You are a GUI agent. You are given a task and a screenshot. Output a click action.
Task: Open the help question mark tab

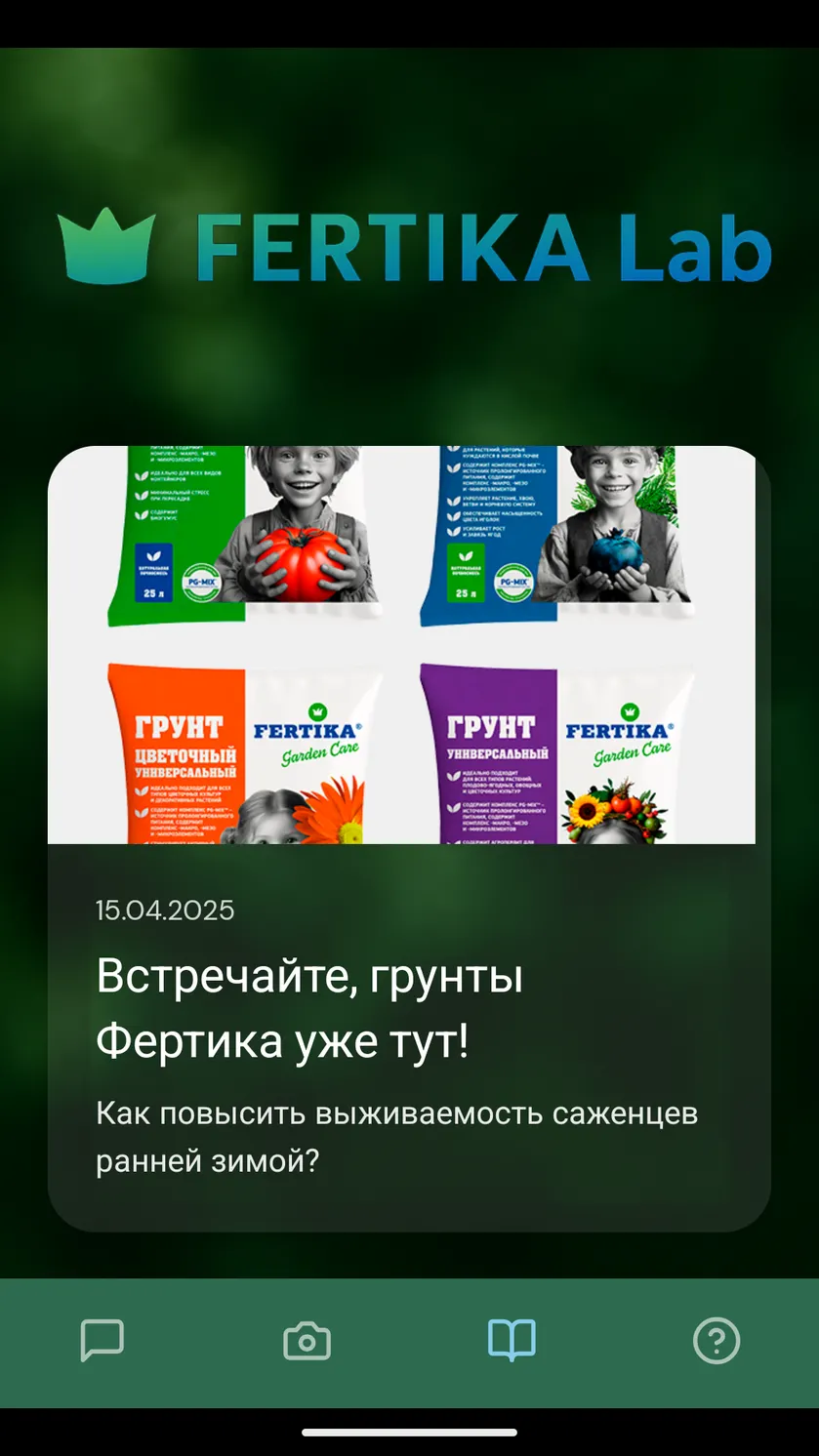click(717, 1341)
